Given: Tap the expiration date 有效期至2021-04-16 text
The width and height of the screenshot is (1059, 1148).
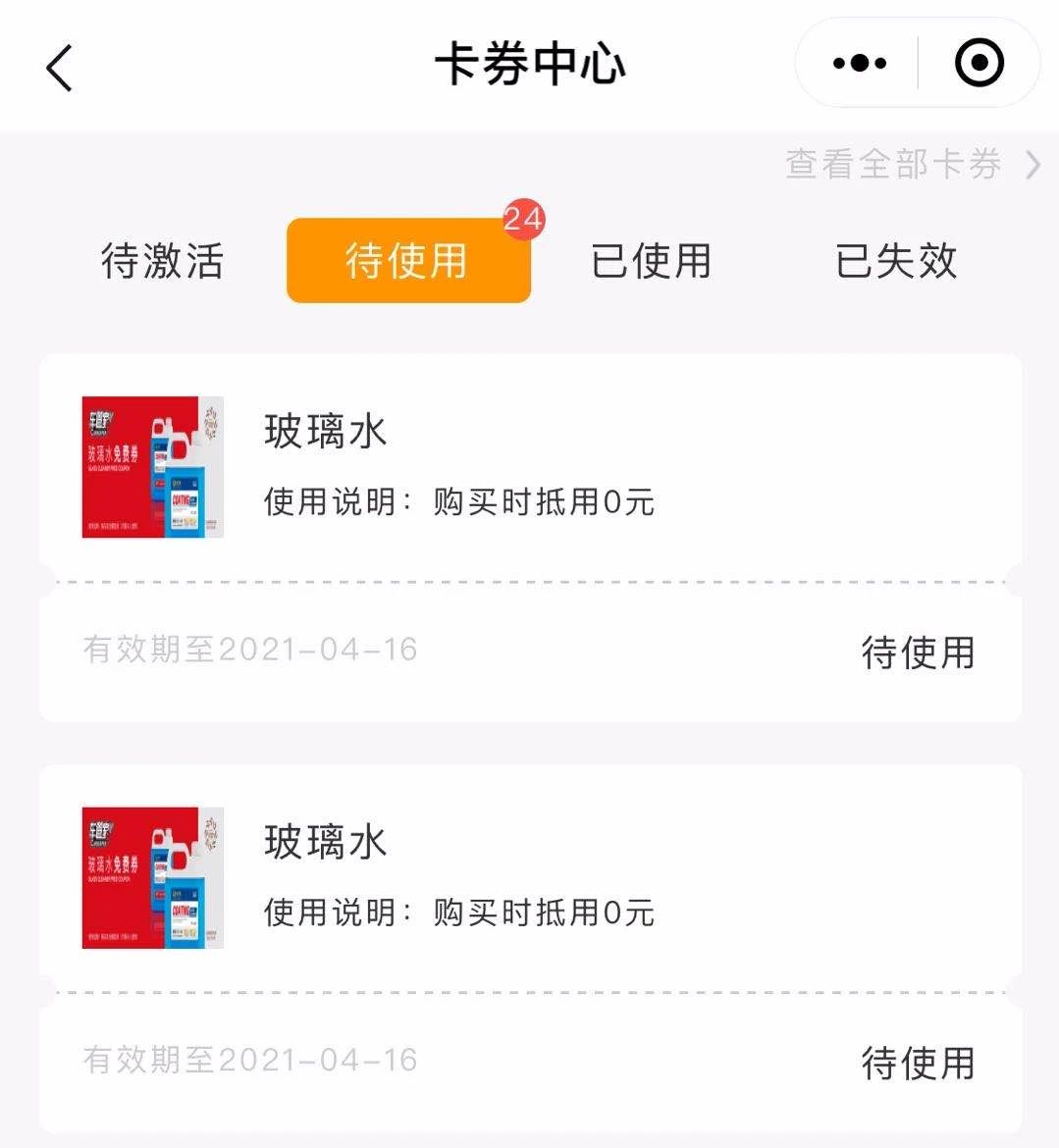Looking at the screenshot, I should pyautogui.click(x=251, y=650).
